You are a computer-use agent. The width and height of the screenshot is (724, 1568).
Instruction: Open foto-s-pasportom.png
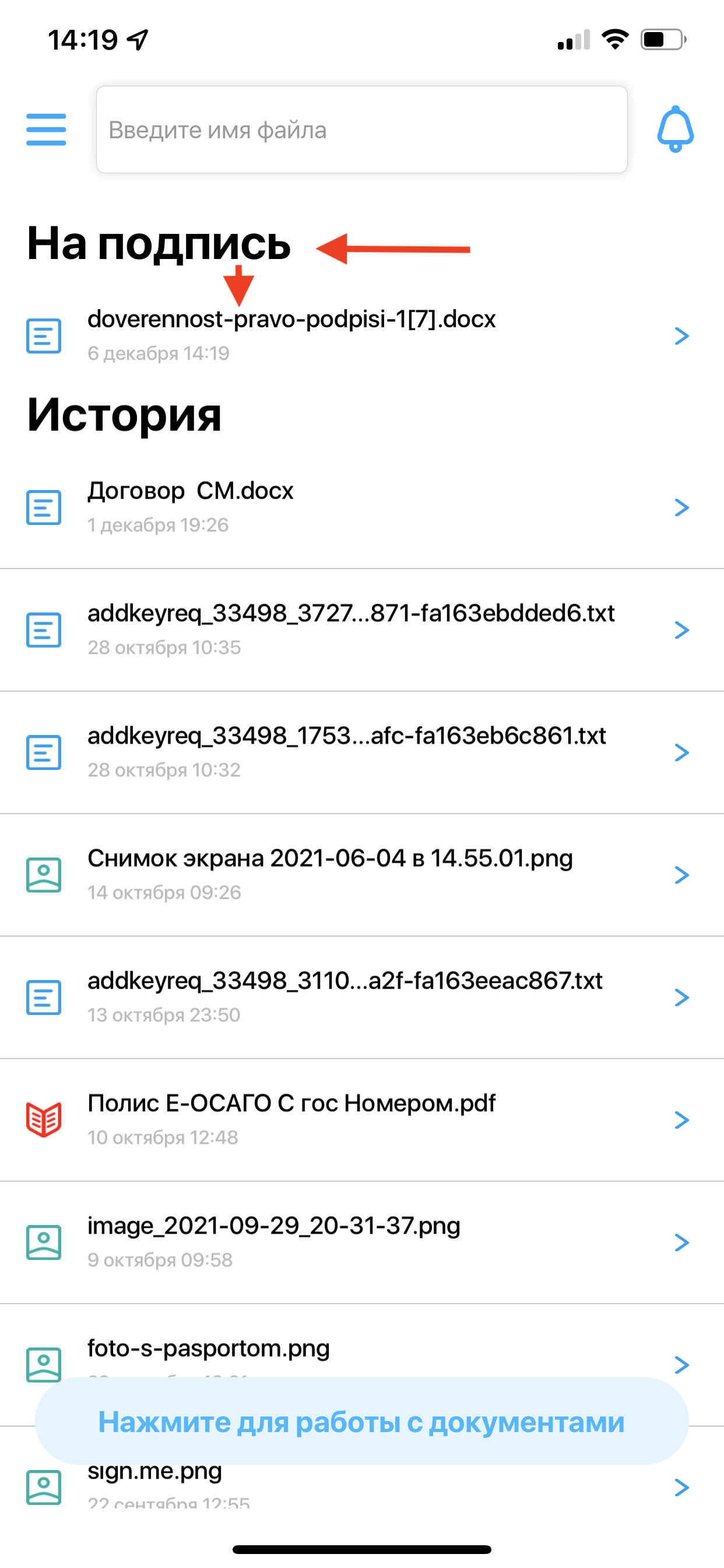pos(362,1342)
